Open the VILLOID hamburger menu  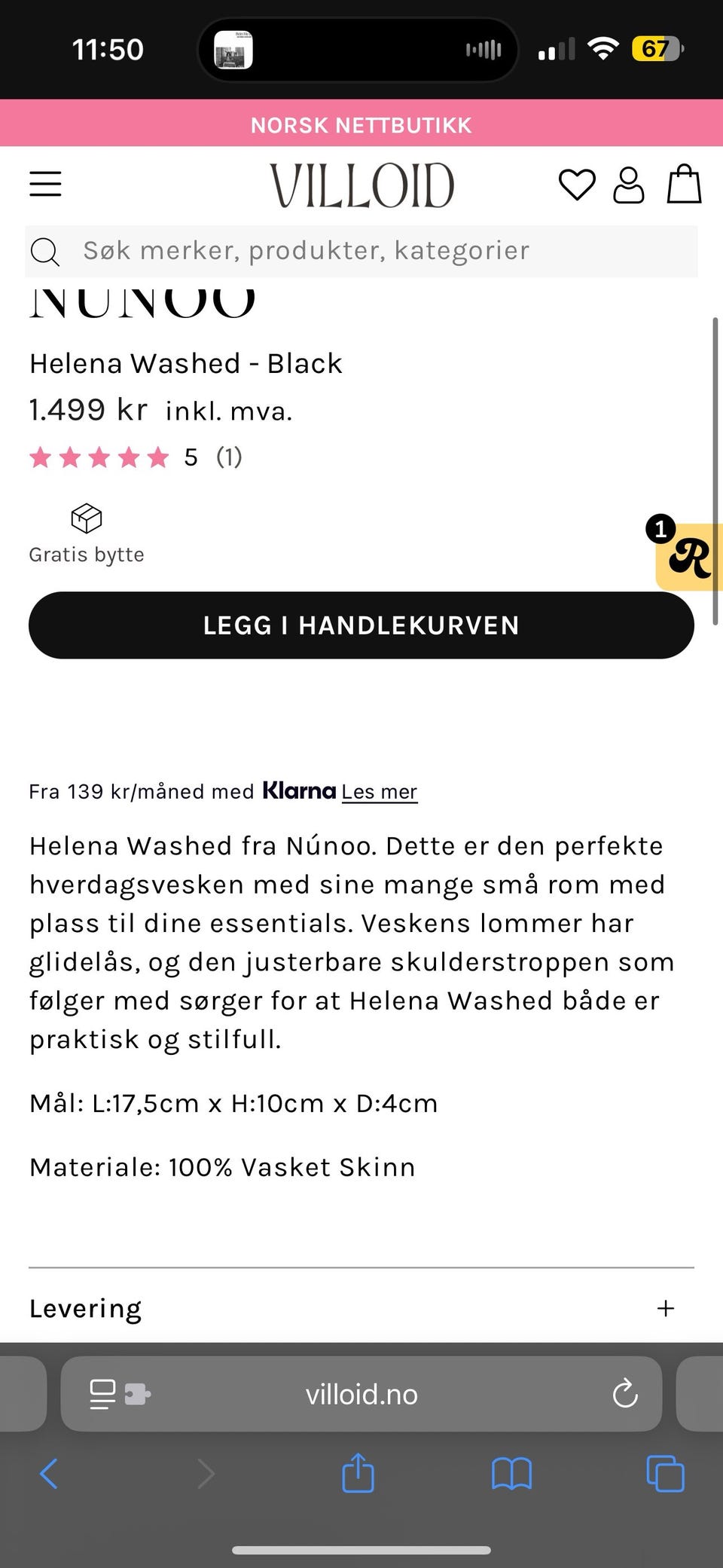click(x=44, y=184)
